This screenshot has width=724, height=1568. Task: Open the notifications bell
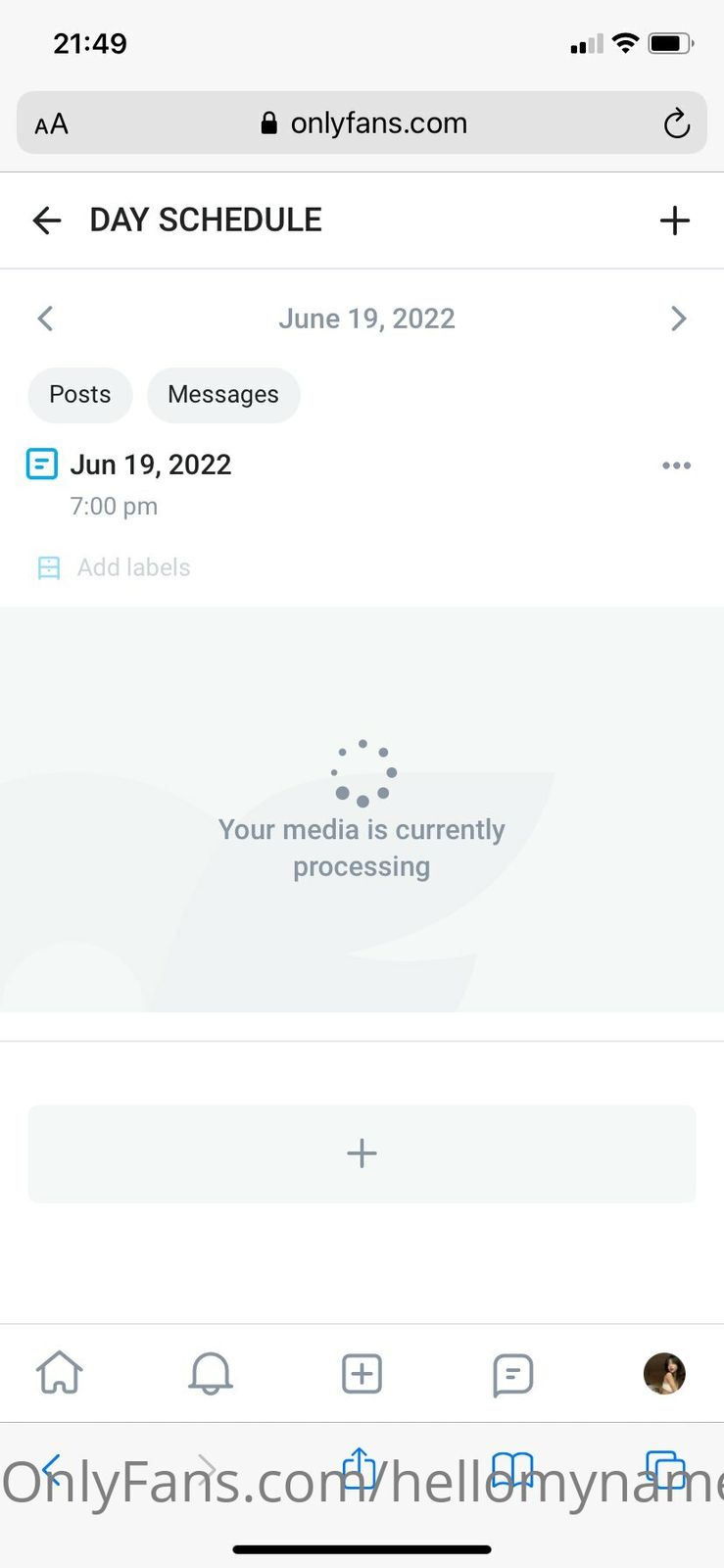211,1373
